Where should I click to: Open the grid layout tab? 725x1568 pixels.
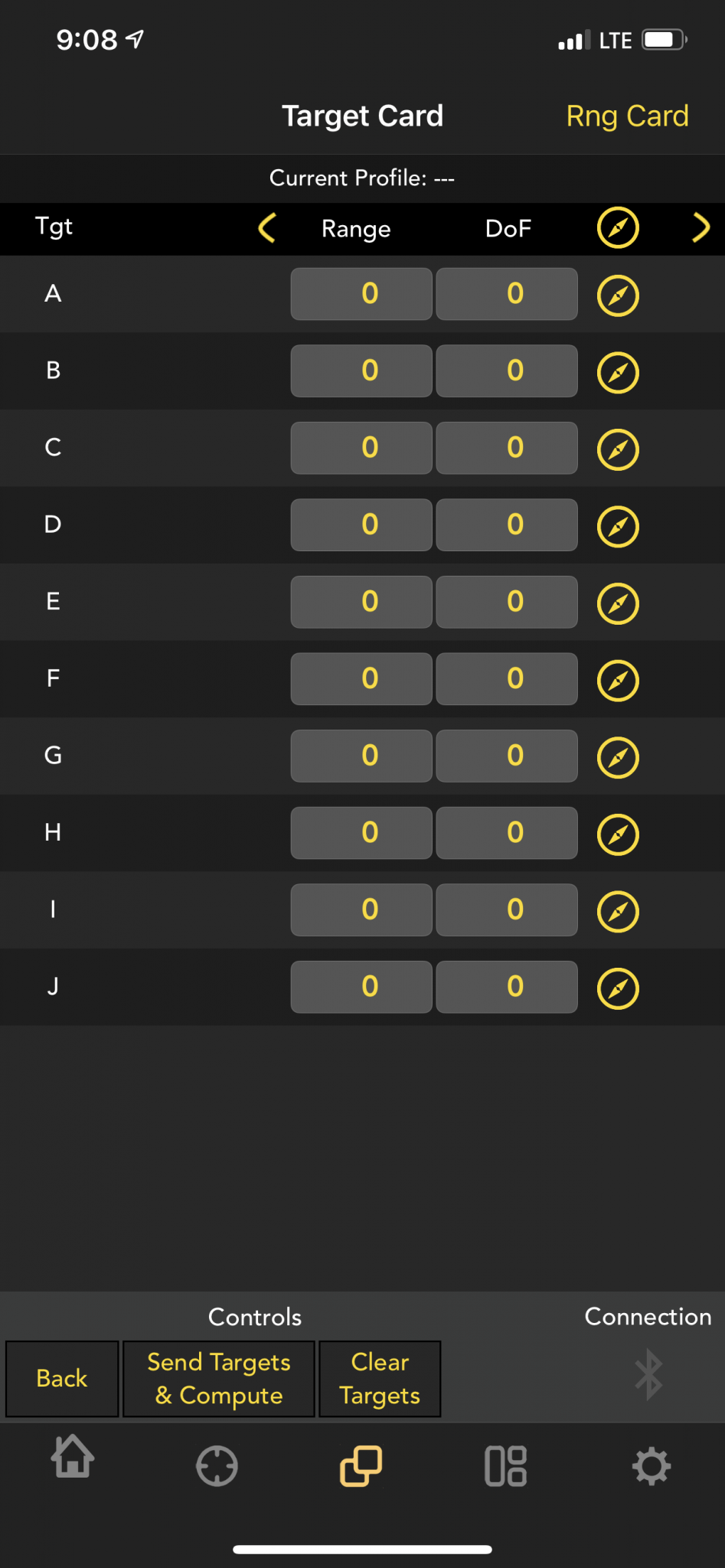click(x=505, y=1465)
